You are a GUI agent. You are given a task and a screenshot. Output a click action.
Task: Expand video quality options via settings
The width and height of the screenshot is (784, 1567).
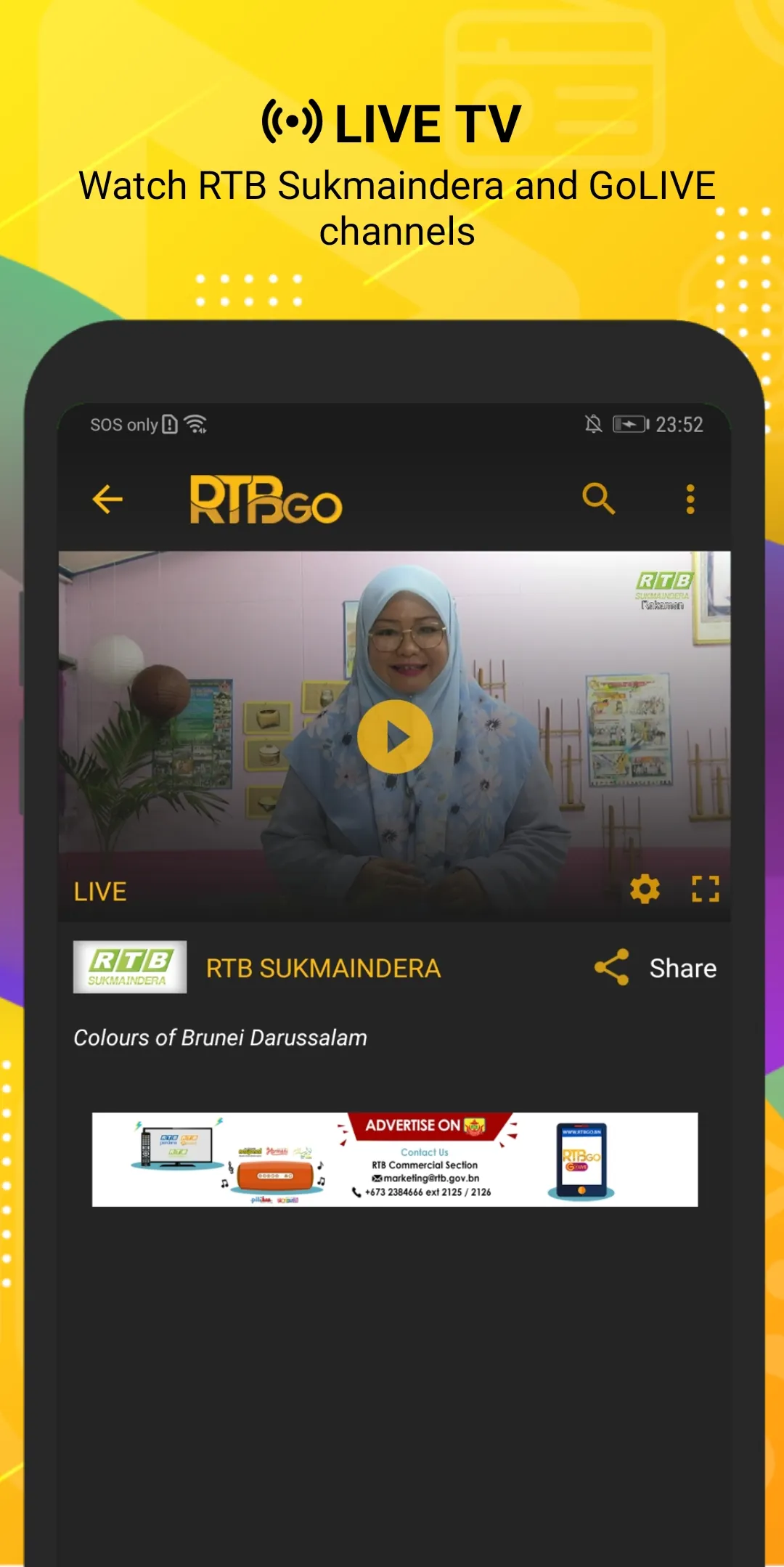point(645,887)
